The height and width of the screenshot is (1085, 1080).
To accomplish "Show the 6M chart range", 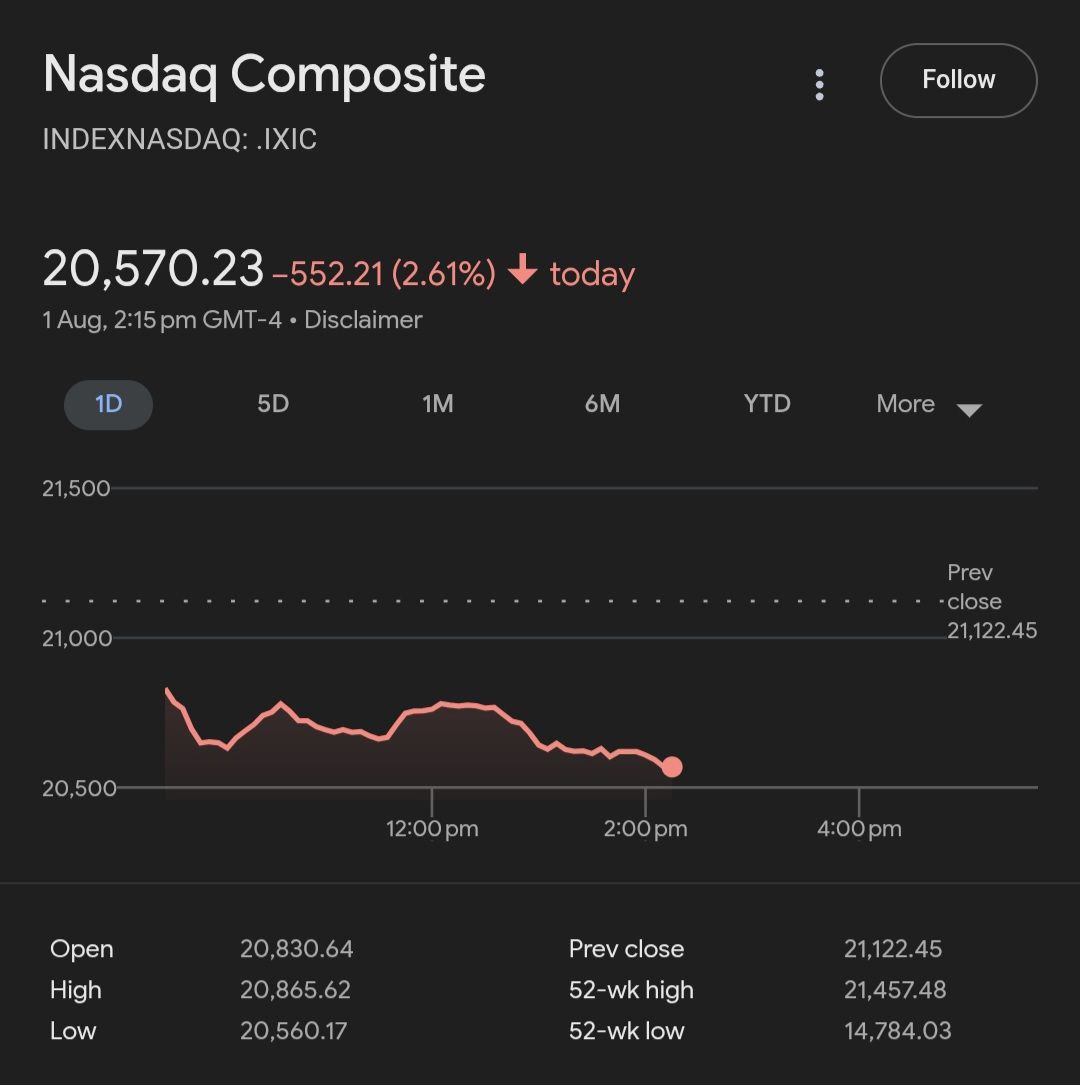I will pyautogui.click(x=602, y=404).
